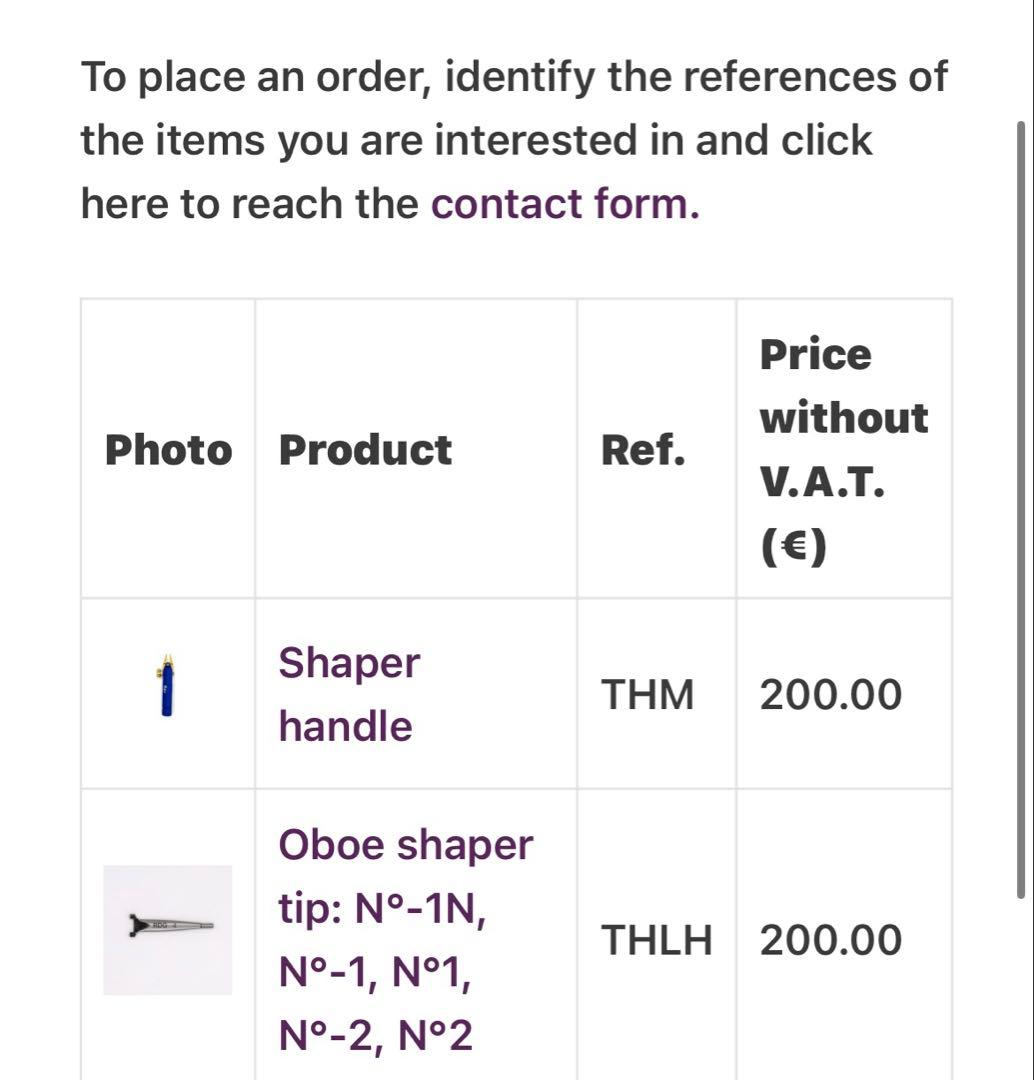
Task: Open the Shaper handle product link
Action: (348, 694)
